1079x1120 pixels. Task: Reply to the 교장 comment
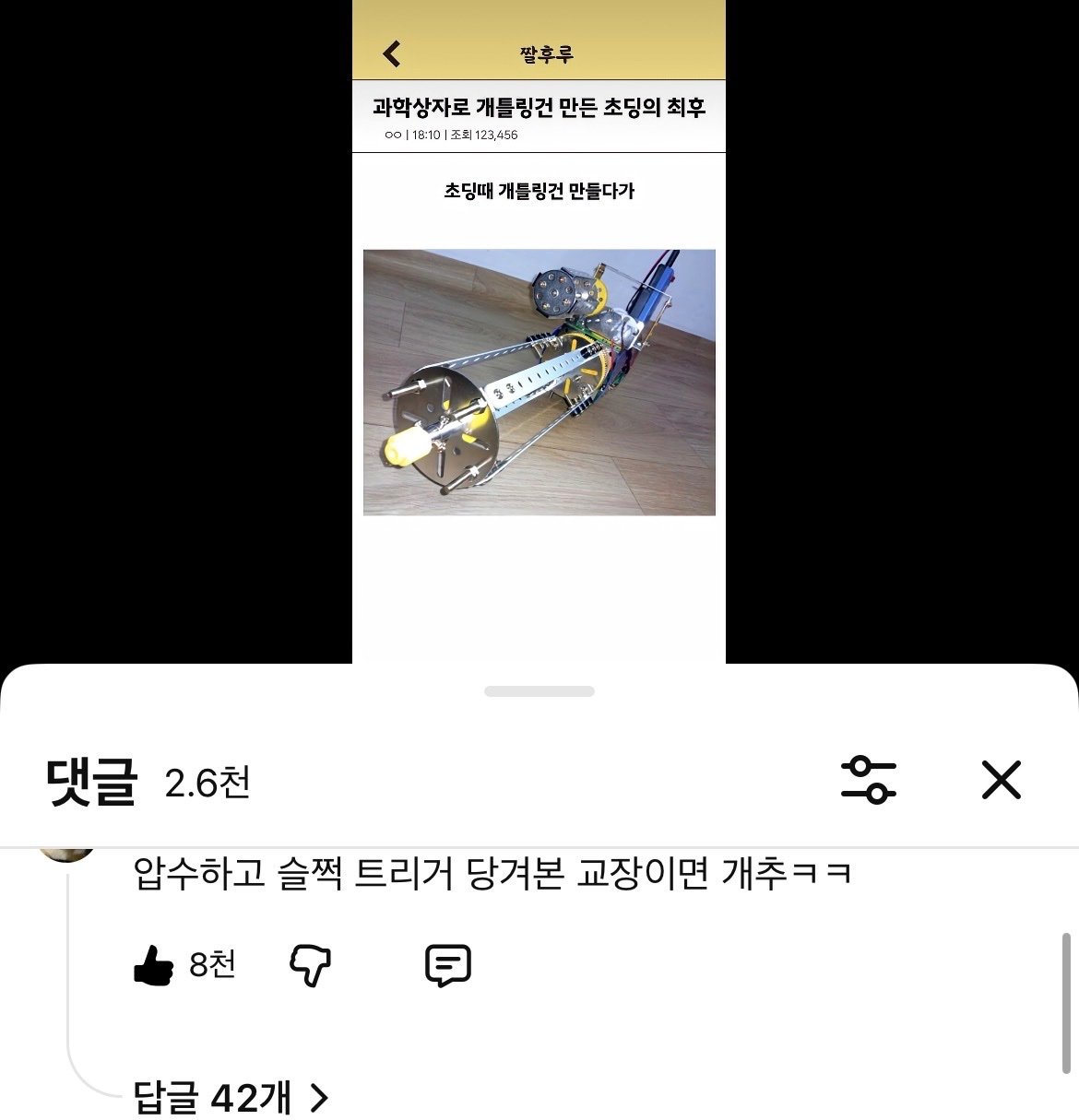pyautogui.click(x=448, y=965)
